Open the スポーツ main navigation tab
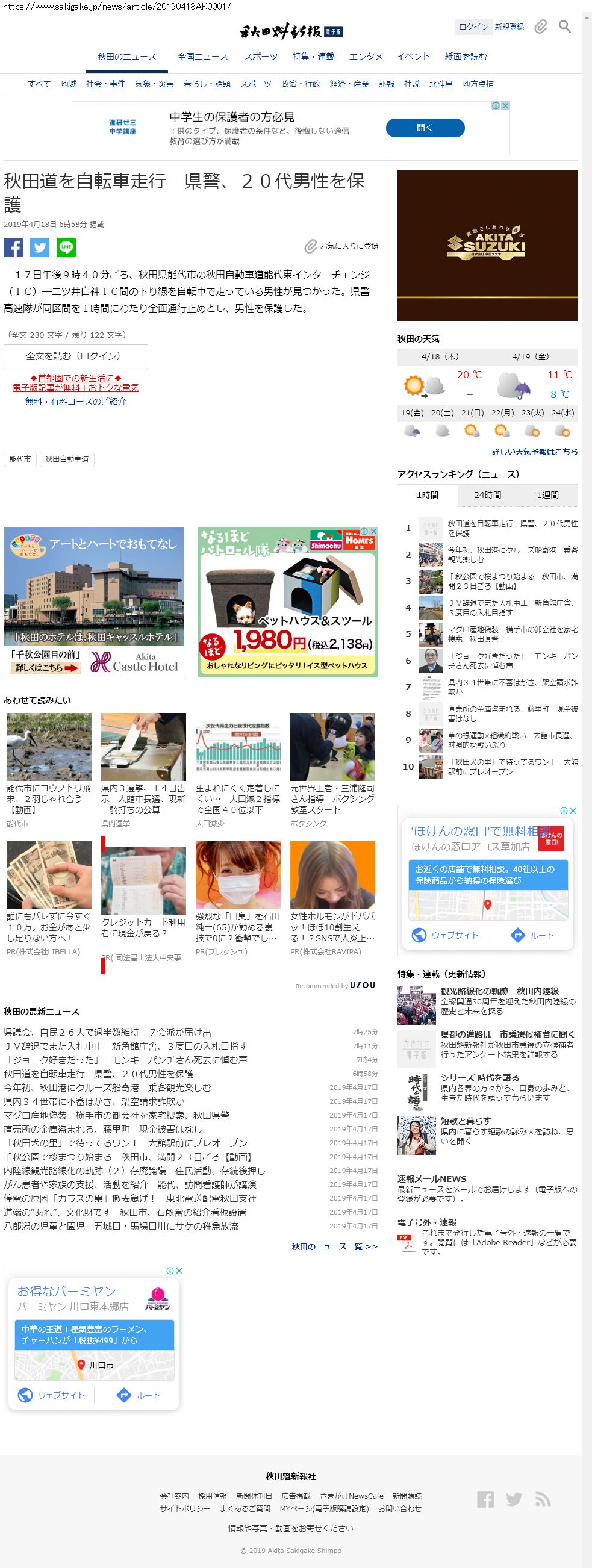592x1568 pixels. tap(261, 57)
